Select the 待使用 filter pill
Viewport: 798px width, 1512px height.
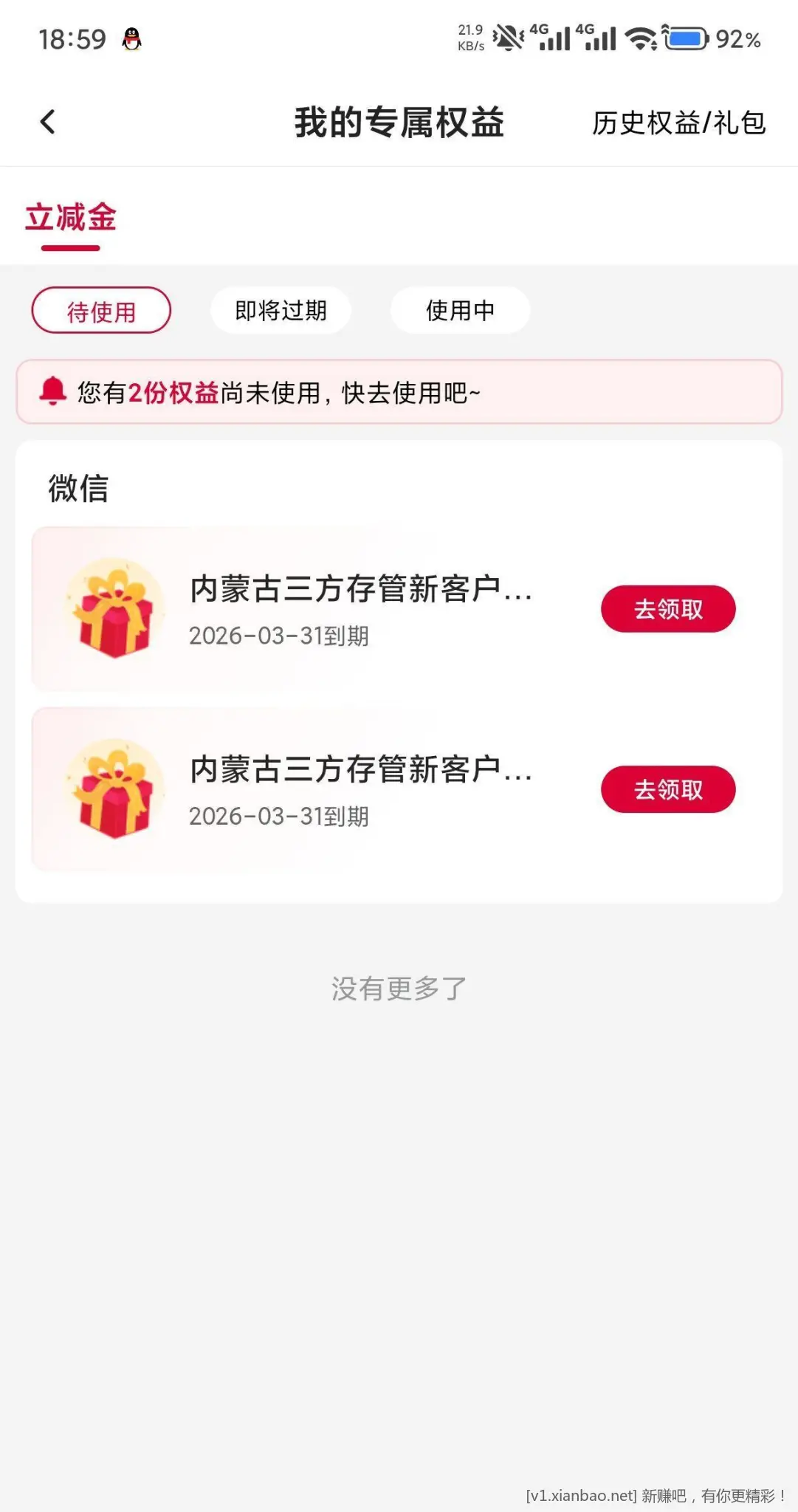pos(100,310)
